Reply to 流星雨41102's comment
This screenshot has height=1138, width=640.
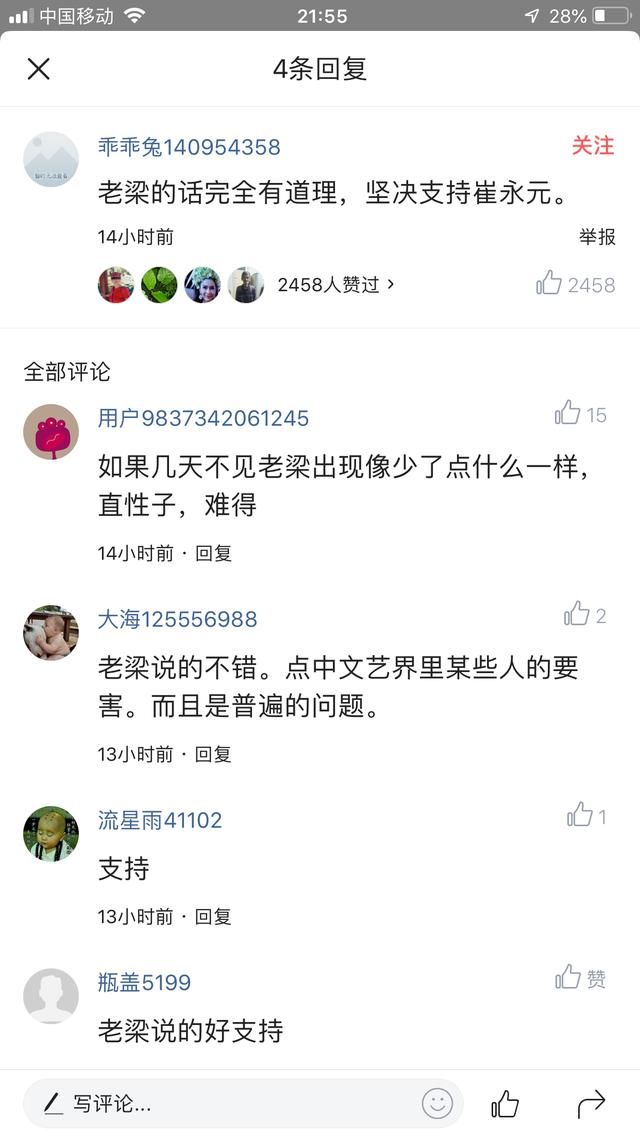coord(213,916)
